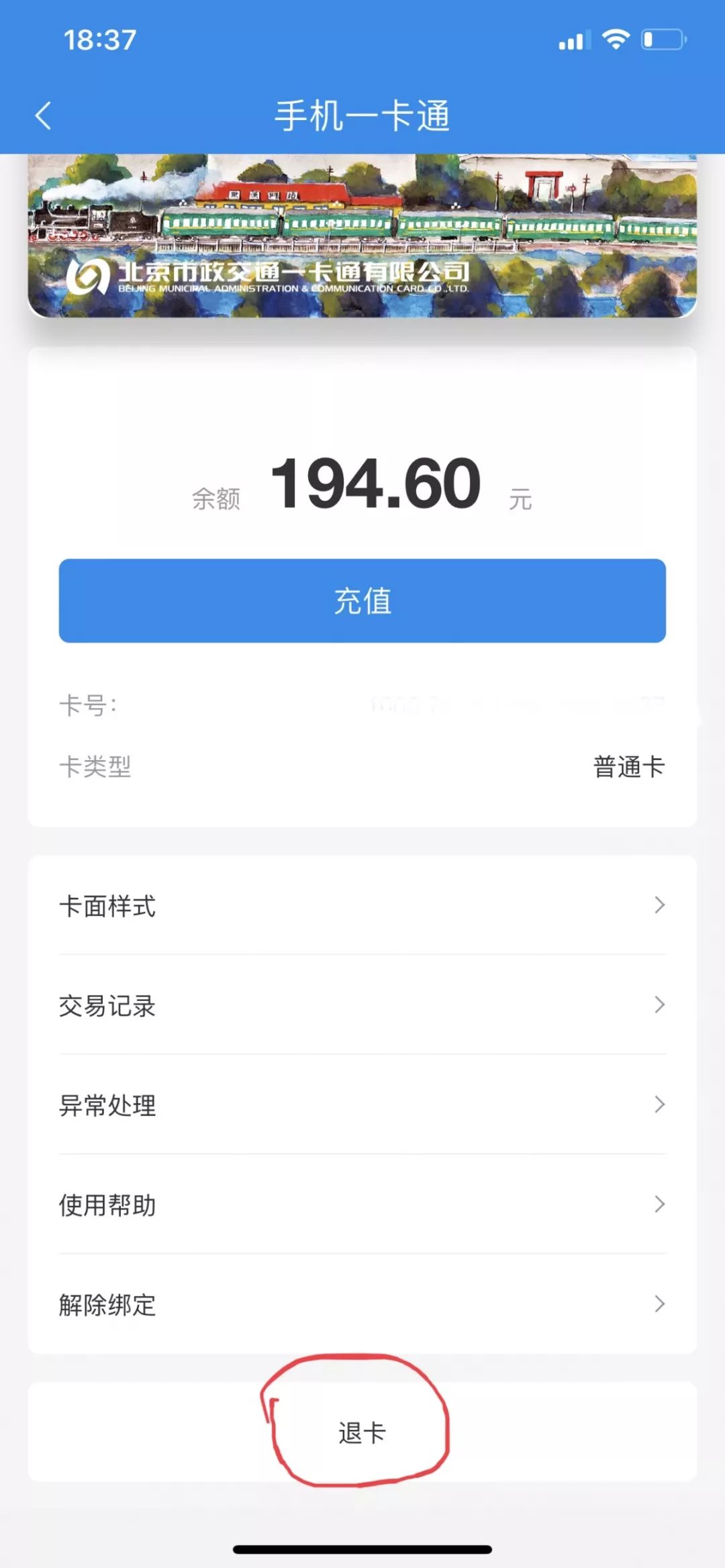Tap the blue 充值 recharge button
The height and width of the screenshot is (1568, 725).
tap(362, 601)
